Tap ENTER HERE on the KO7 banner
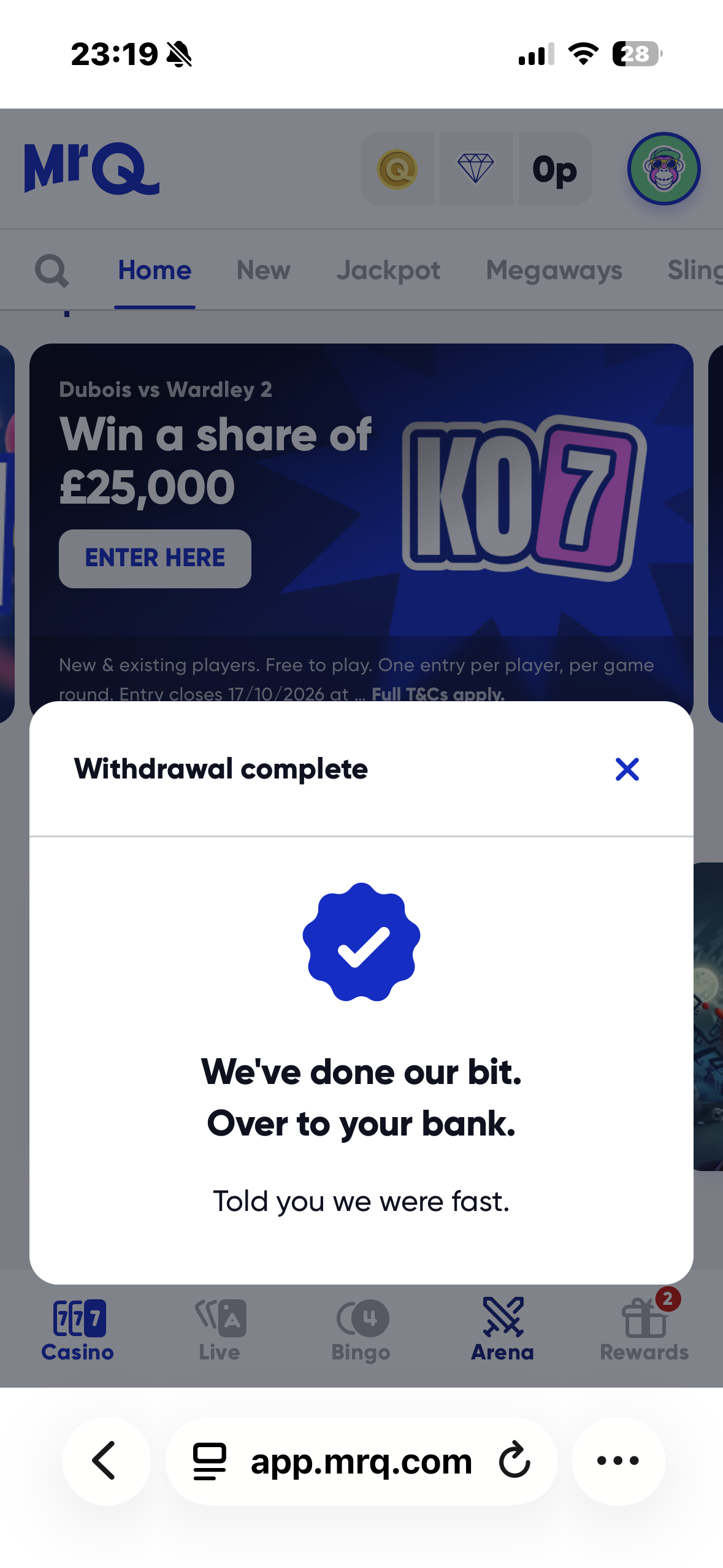 click(155, 558)
